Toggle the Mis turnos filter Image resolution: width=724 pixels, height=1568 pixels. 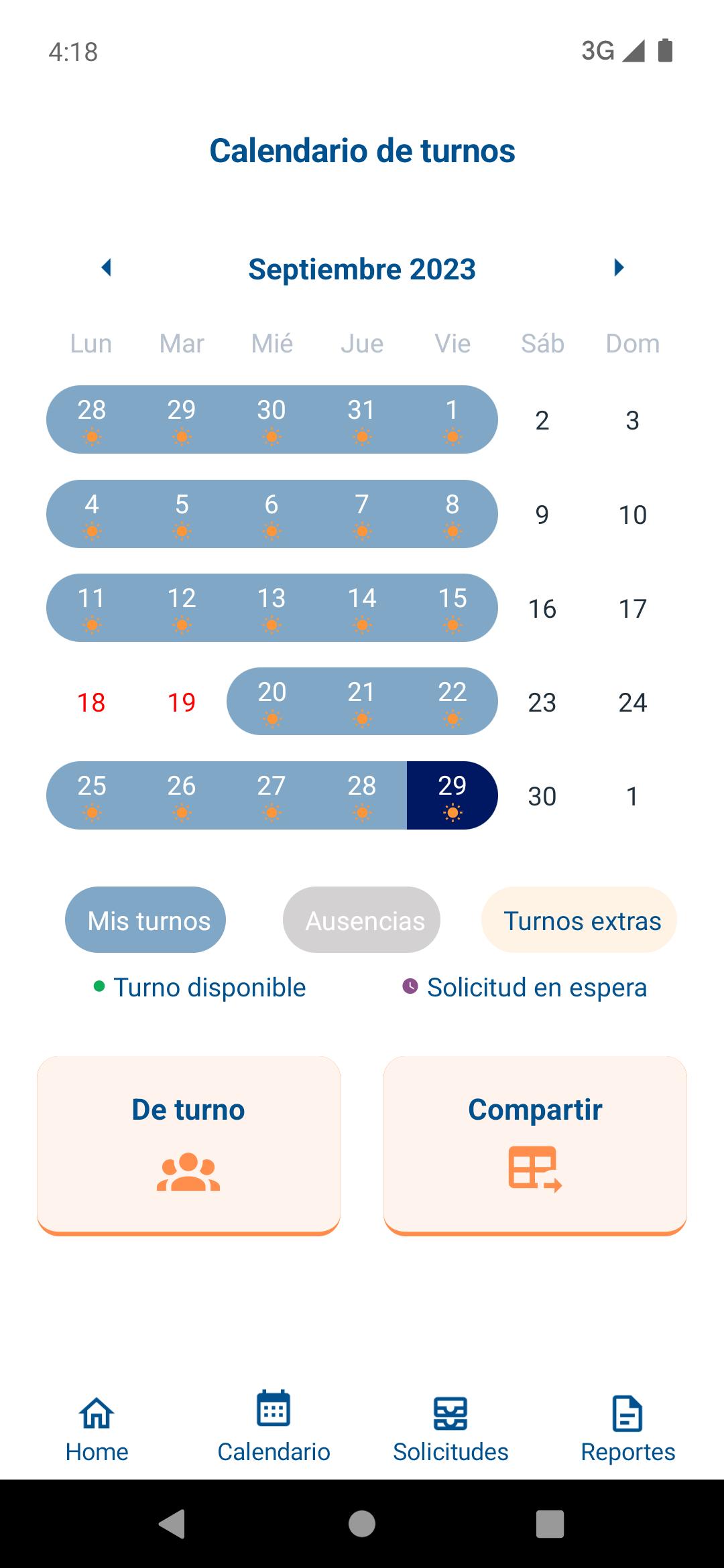tap(145, 920)
